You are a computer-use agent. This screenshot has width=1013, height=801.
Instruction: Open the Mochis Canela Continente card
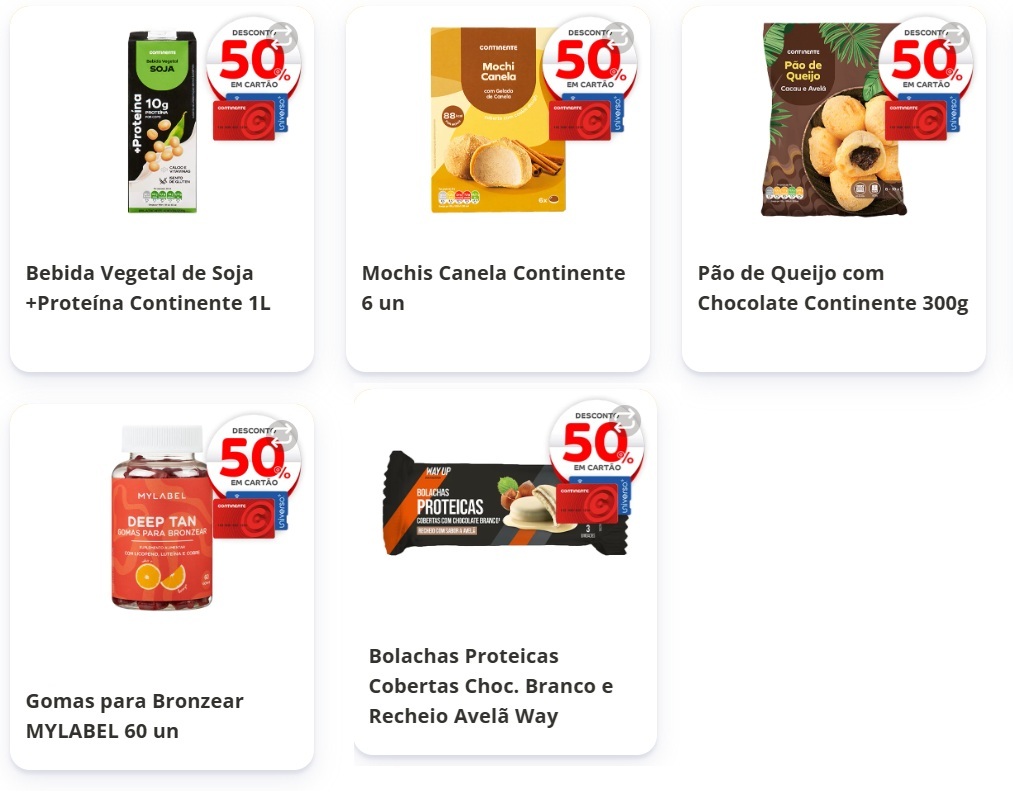coord(497,189)
